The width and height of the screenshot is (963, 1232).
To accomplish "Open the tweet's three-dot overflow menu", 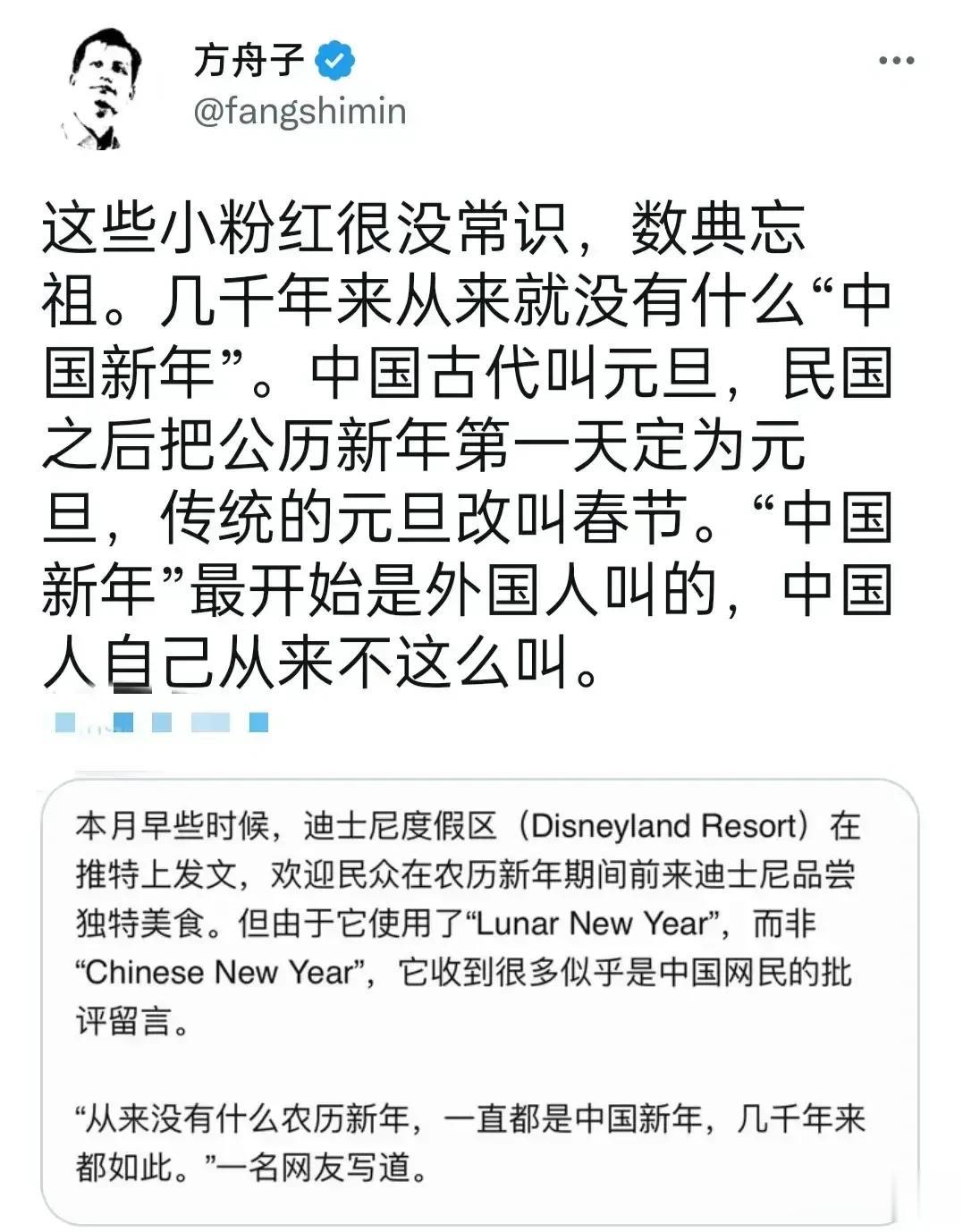I will pyautogui.click(x=895, y=62).
